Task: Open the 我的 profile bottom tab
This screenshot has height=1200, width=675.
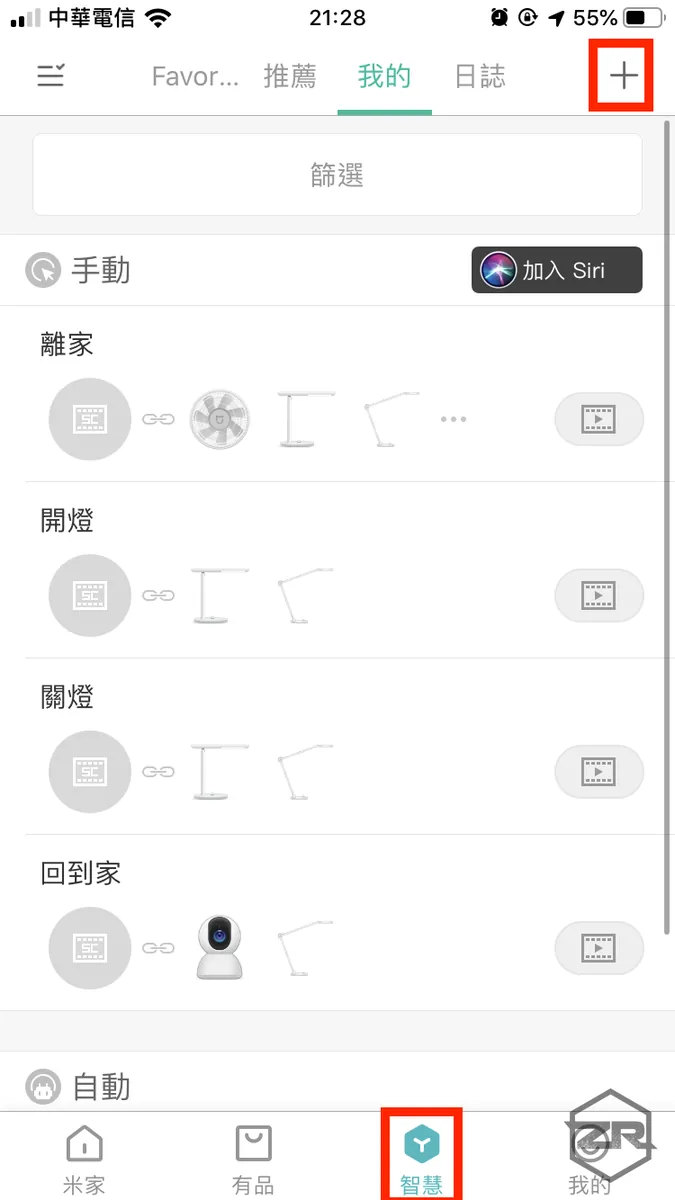Action: tap(589, 1156)
